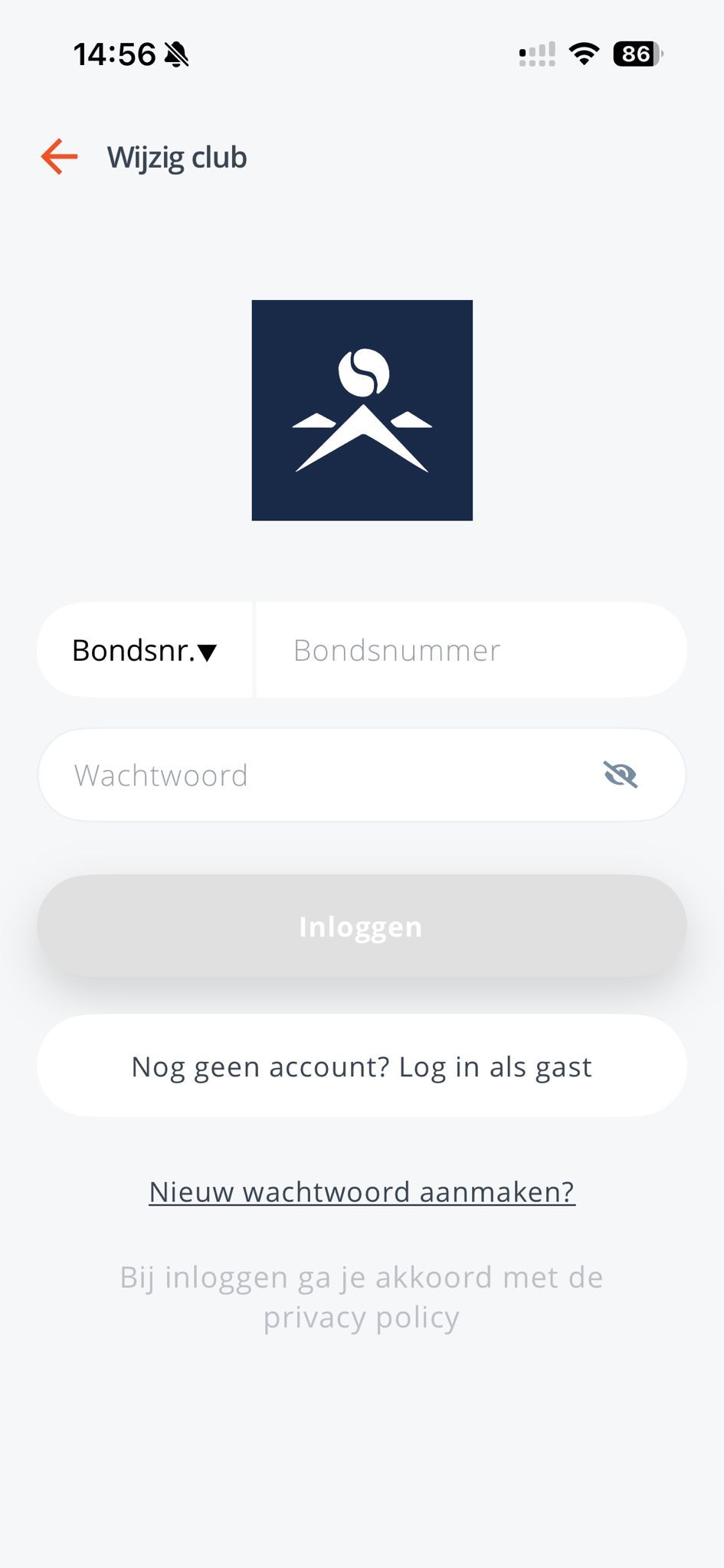Open Nieuw wachtwoord aanmaken link
This screenshot has width=724, height=1568.
coord(362,1192)
